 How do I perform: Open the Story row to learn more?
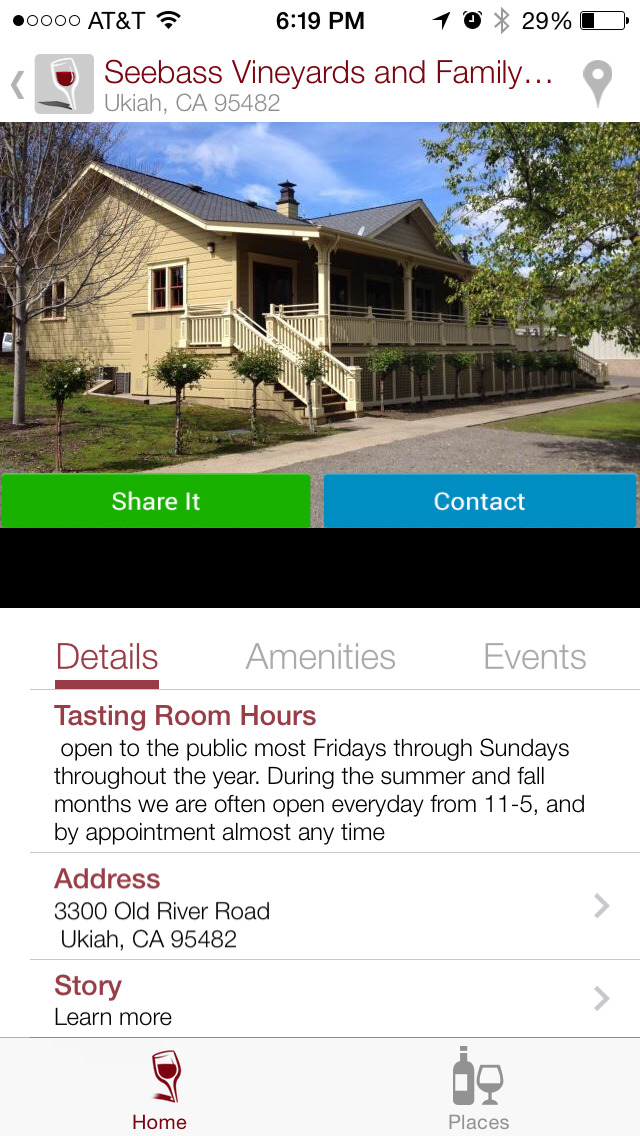click(x=330, y=999)
